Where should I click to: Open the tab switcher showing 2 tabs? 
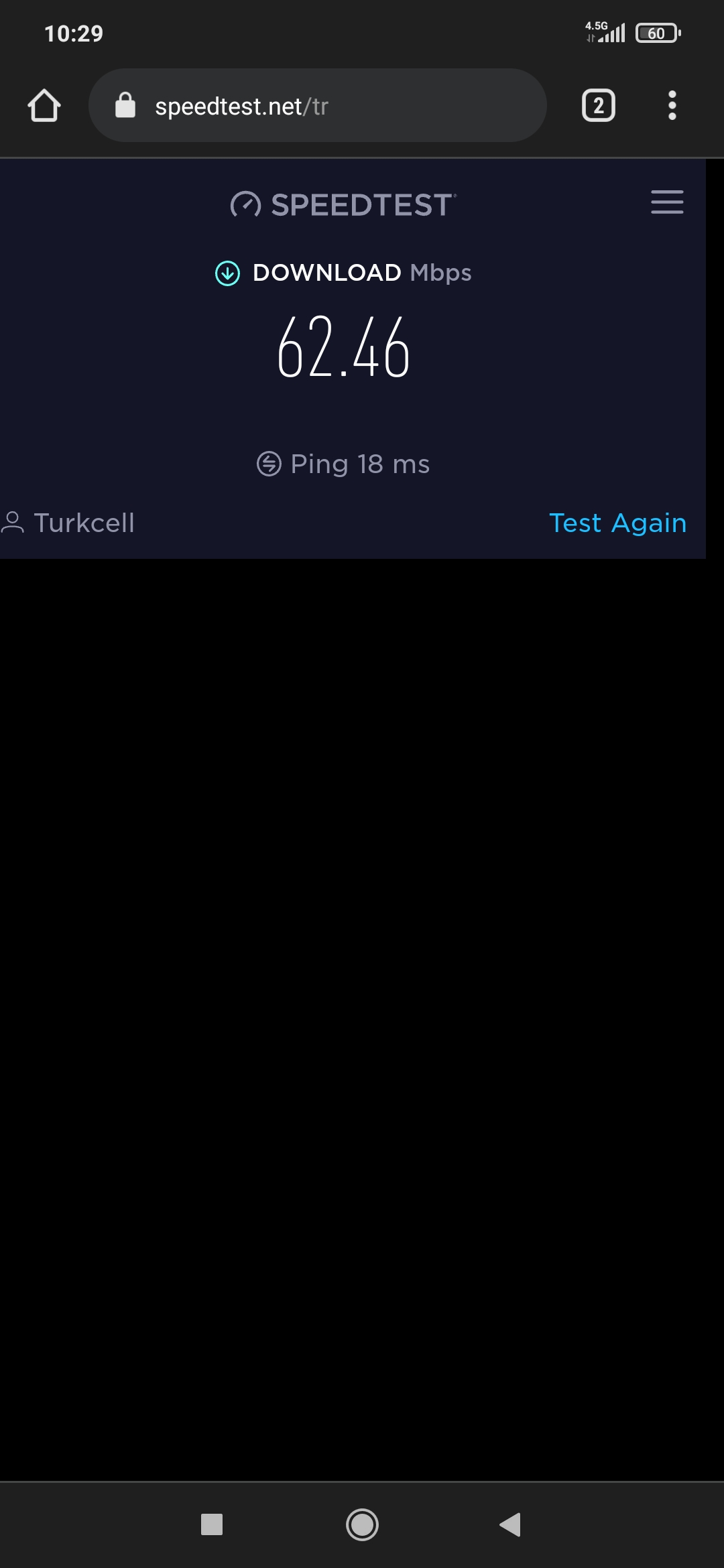598,106
